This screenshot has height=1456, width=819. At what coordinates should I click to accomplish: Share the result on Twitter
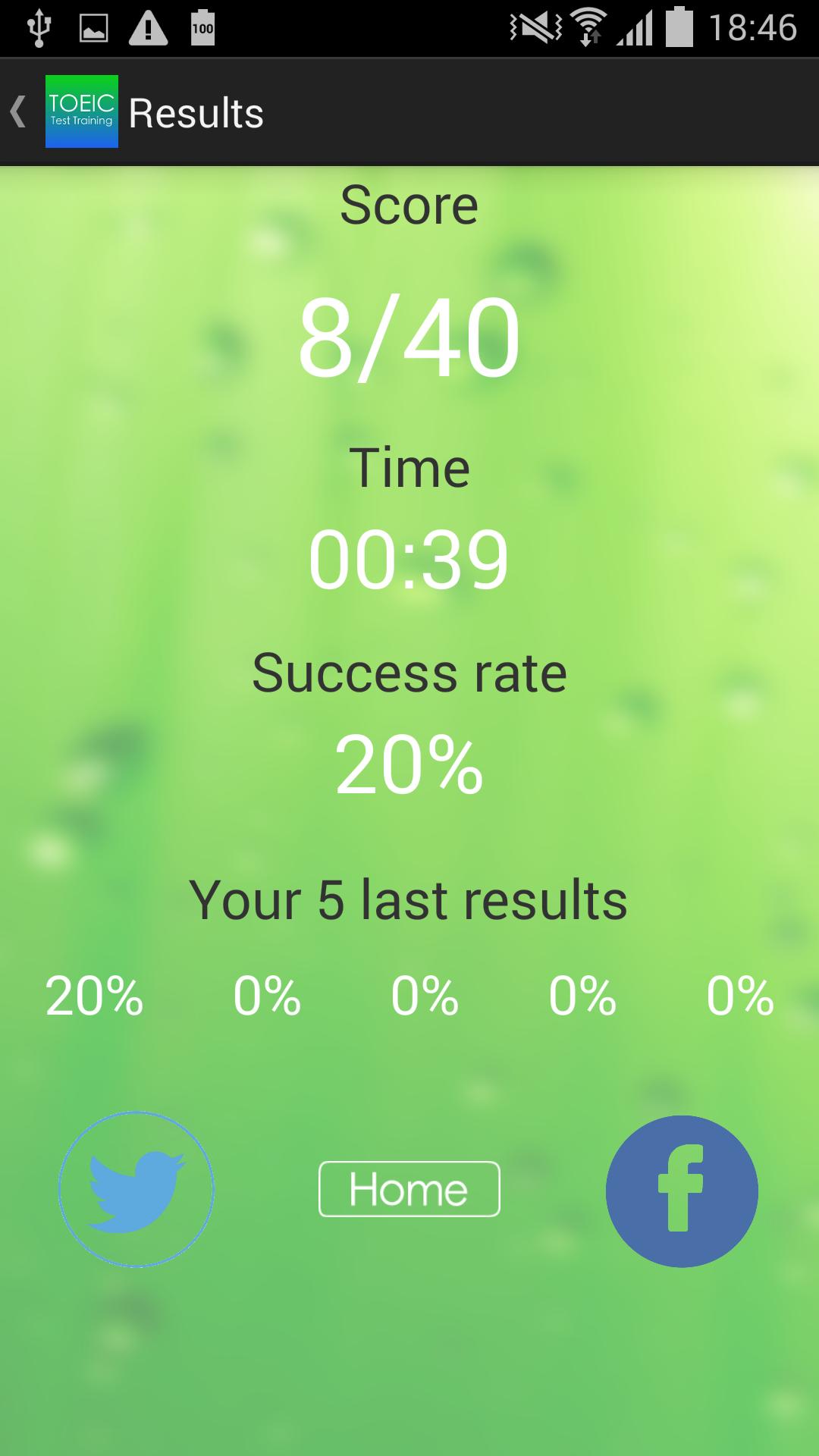click(x=136, y=1189)
